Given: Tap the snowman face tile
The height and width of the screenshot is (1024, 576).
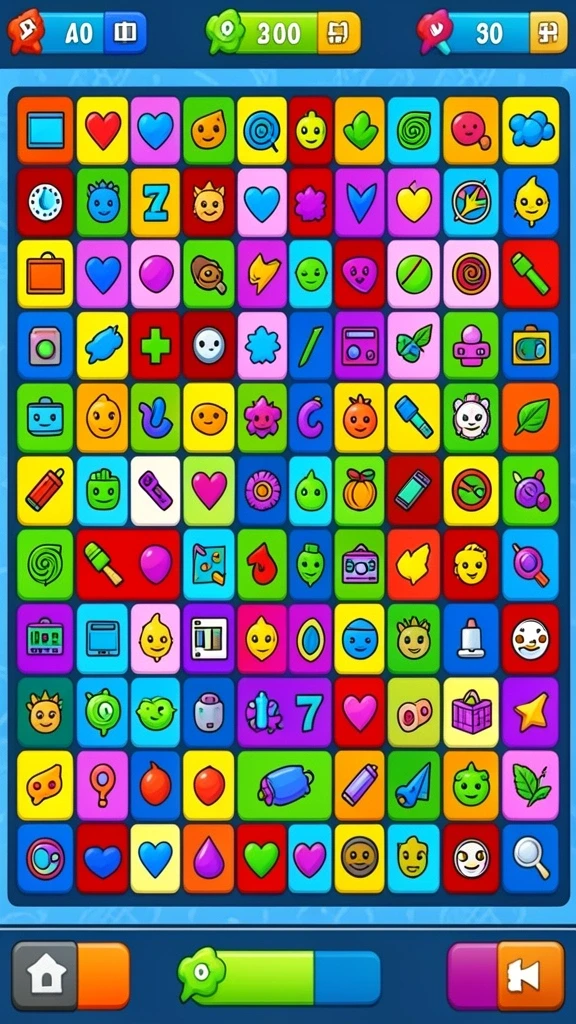Looking at the screenshot, I should coord(530,639).
